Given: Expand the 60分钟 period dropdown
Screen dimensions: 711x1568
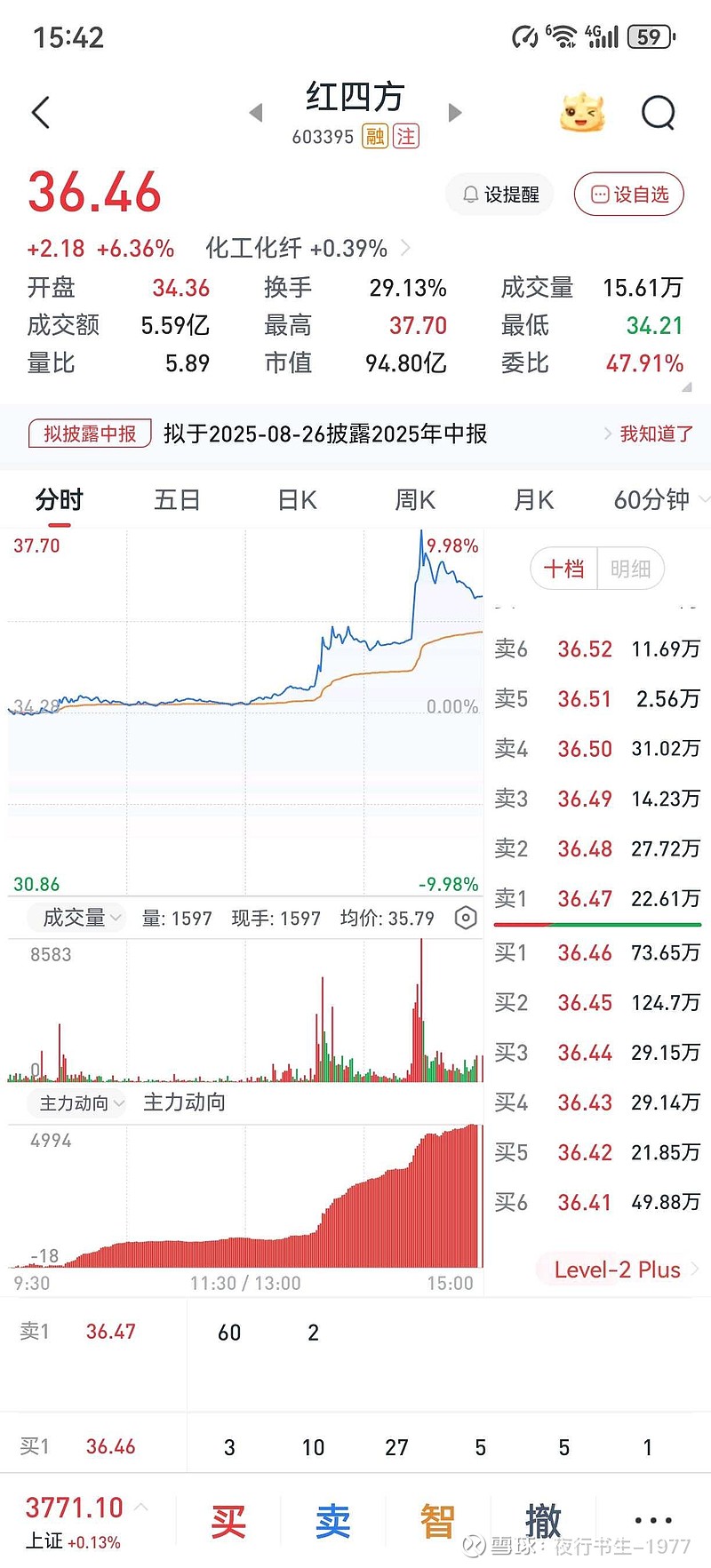Looking at the screenshot, I should 660,500.
